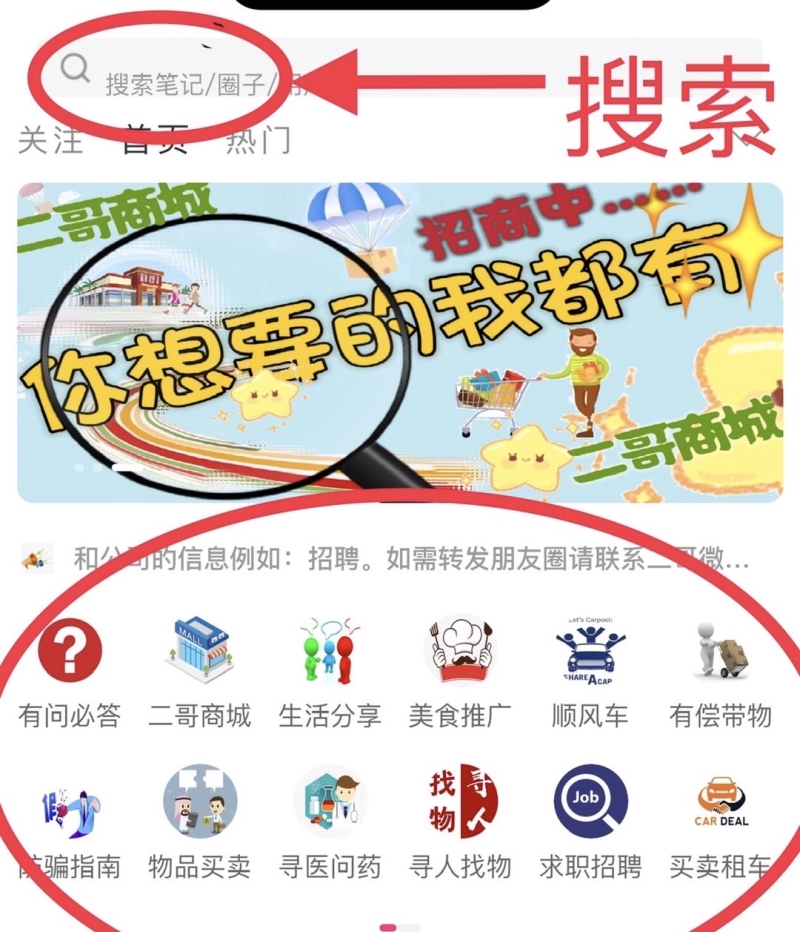Switch to the 热门 tab
The image size is (800, 932).
258,141
